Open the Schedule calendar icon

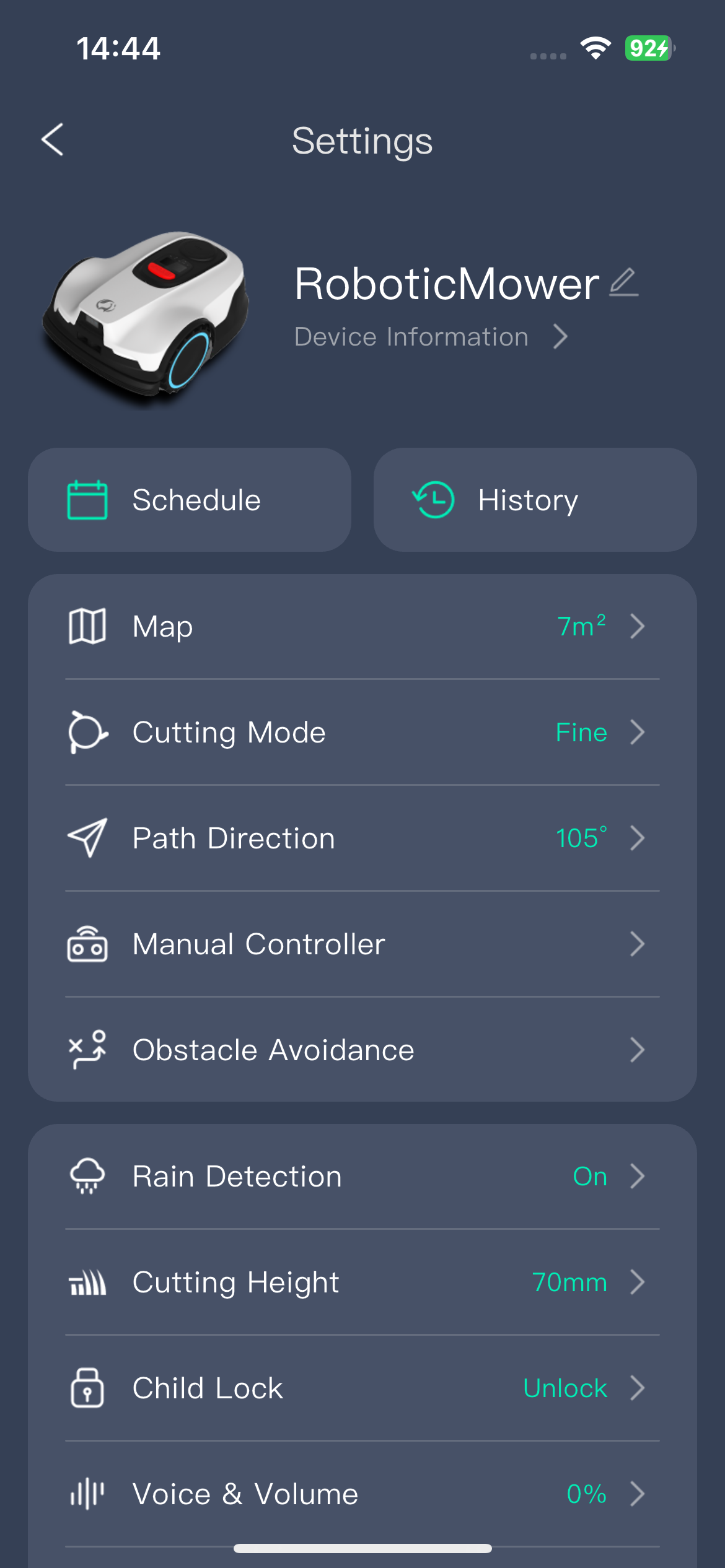88,499
